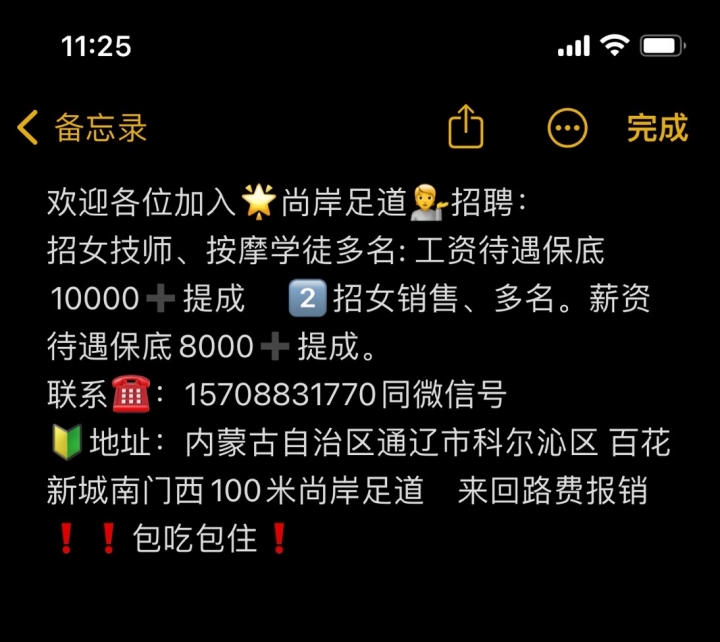This screenshot has width=720, height=642.
Task: Go back to 备忘录 list
Action: click(x=82, y=128)
